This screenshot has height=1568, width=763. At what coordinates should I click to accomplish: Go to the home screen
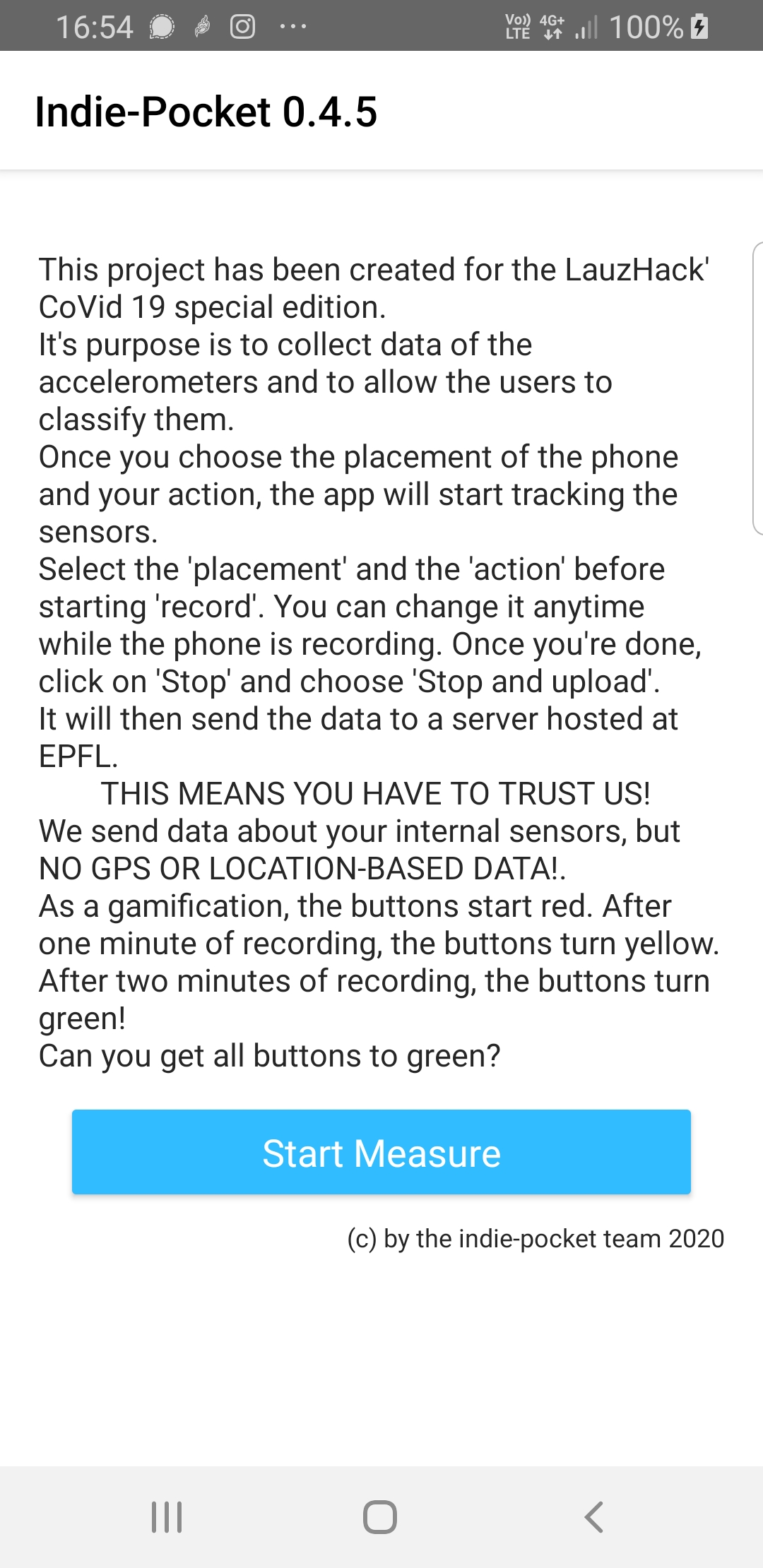(x=380, y=1516)
